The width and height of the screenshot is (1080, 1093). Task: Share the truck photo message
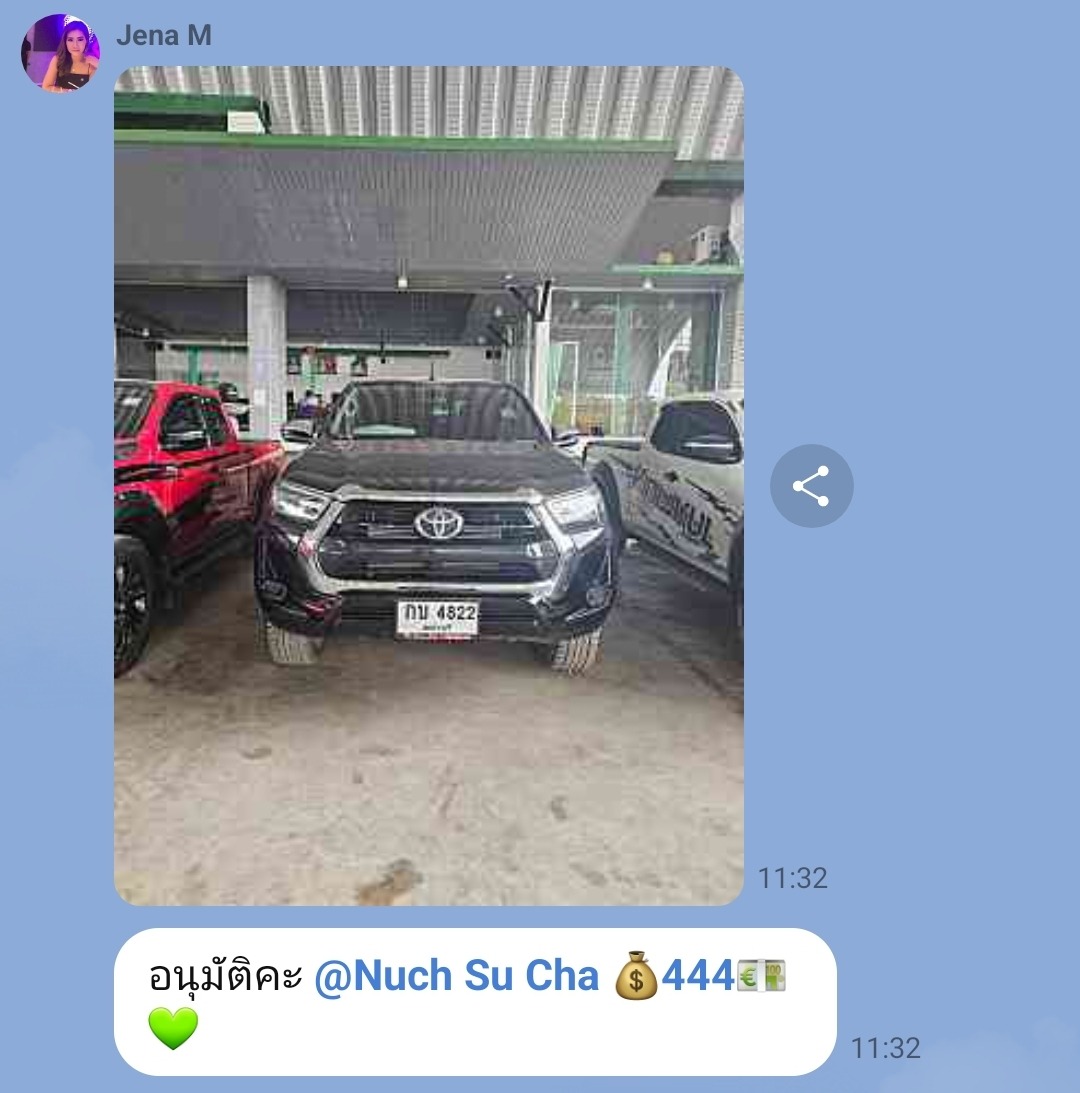point(811,486)
